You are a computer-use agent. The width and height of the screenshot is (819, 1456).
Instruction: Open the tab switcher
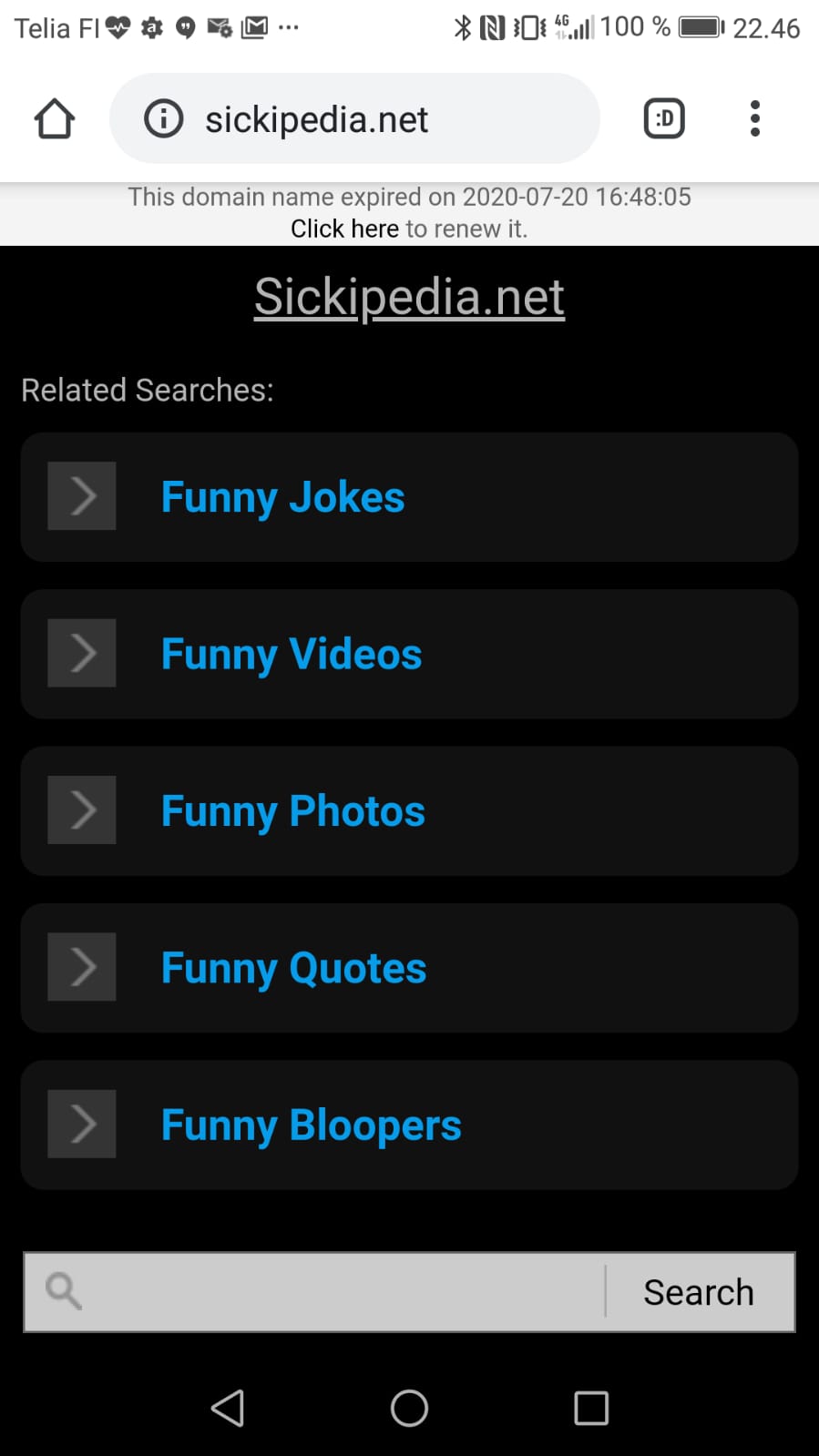tap(664, 118)
